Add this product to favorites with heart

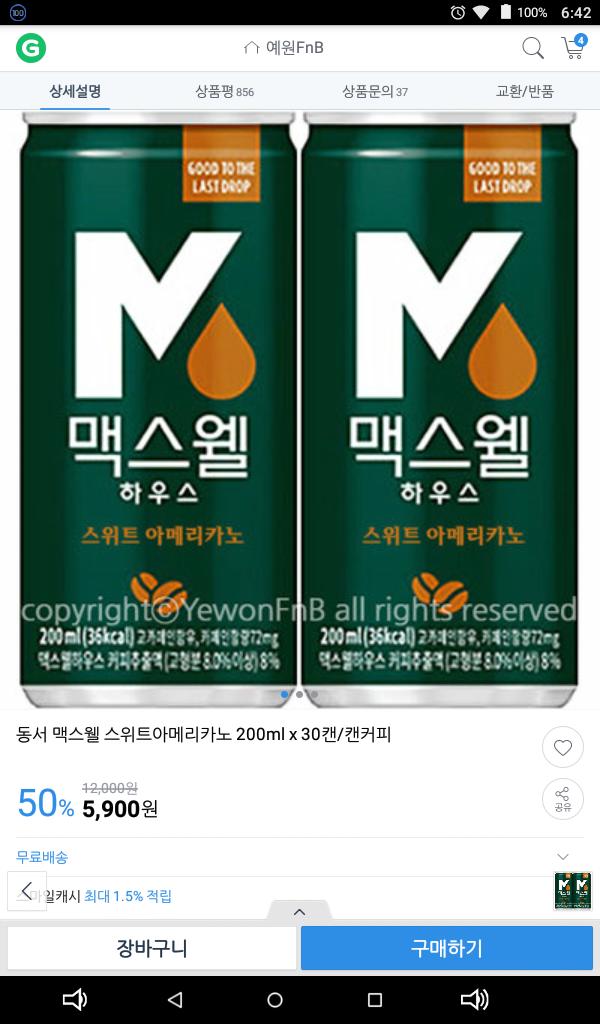tap(563, 747)
